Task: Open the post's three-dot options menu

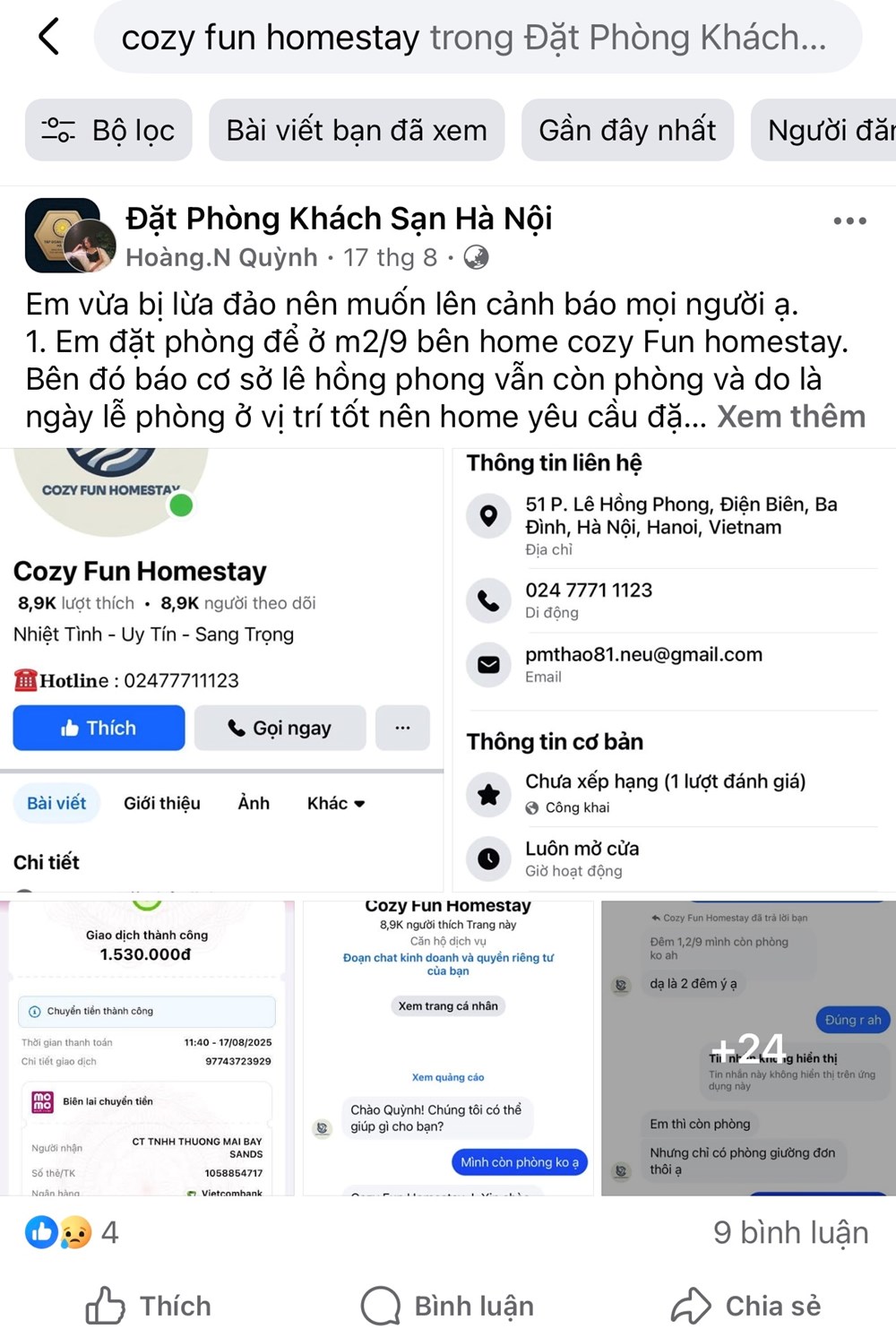Action: click(x=849, y=221)
